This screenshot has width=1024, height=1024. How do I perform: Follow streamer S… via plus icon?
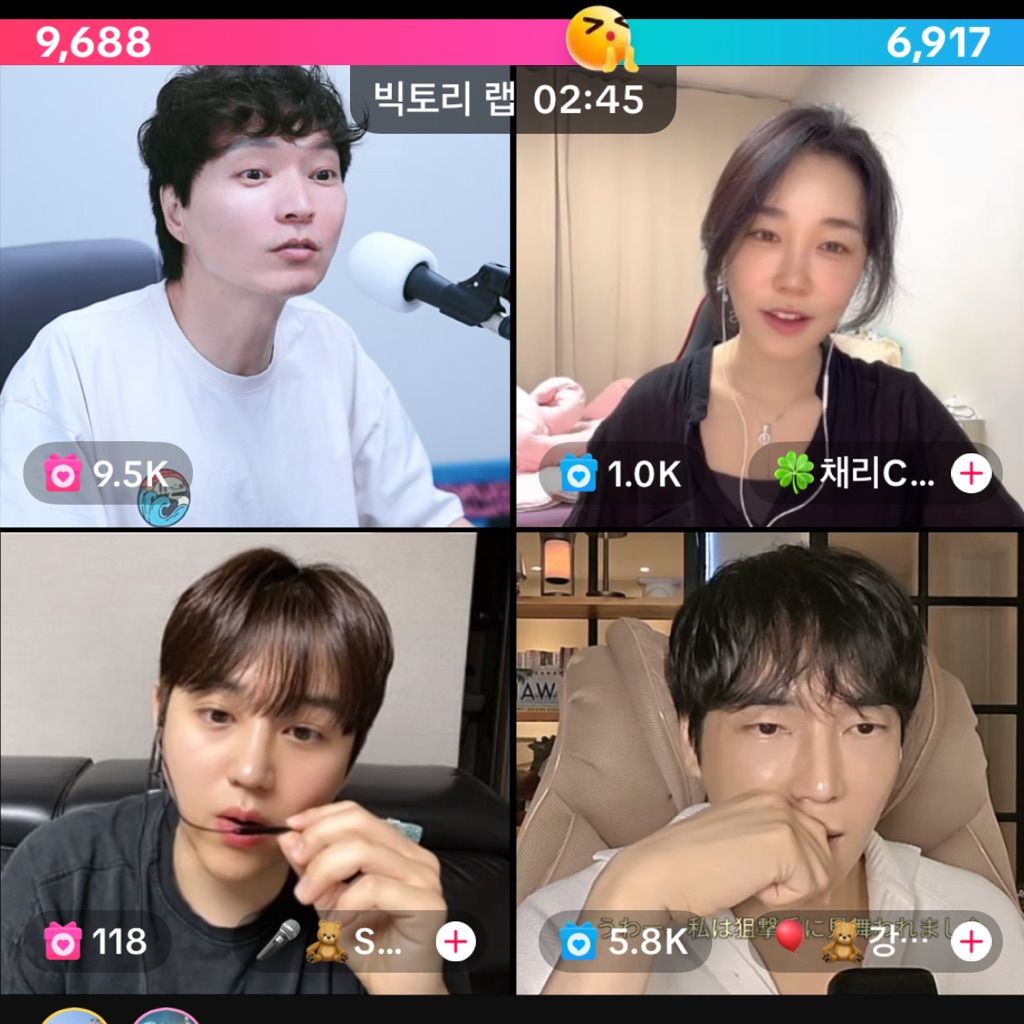coord(456,942)
